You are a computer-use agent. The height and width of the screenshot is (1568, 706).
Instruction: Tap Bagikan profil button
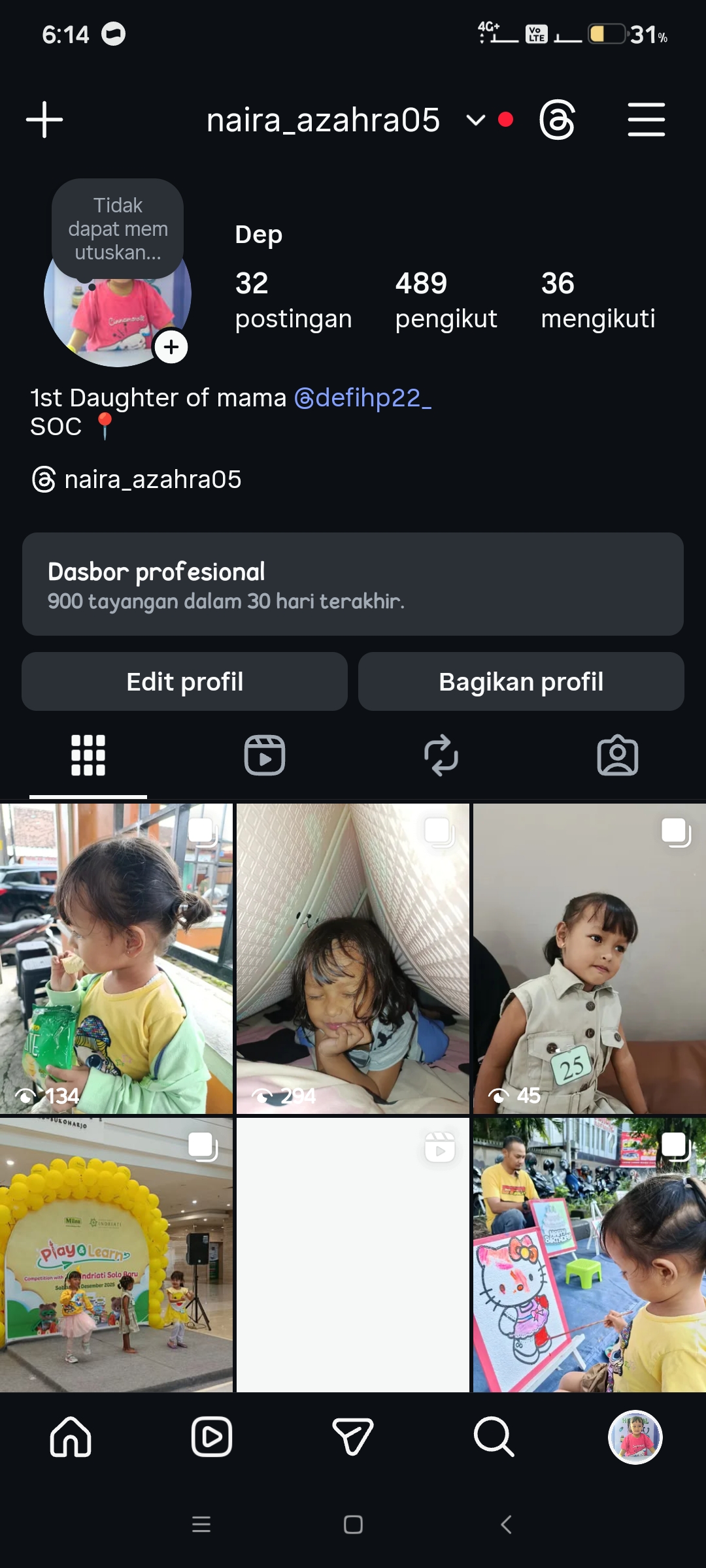click(521, 681)
